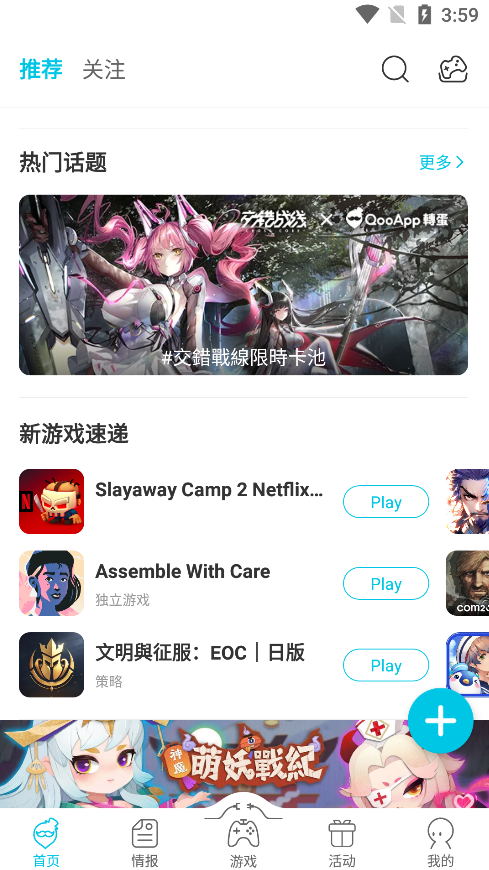Tap Play for Assemble With Care
Image resolution: width=489 pixels, height=870 pixels.
click(386, 584)
